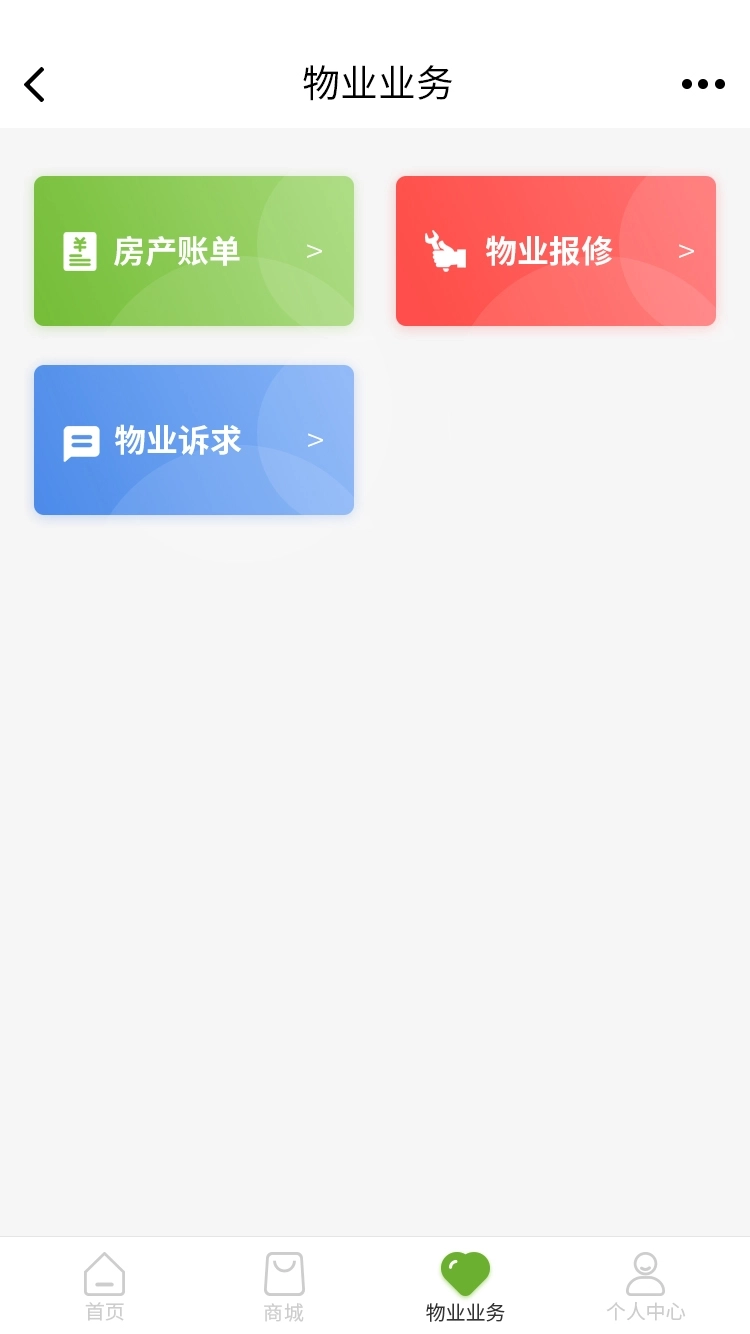Open the 物业报修 red card
The height and width of the screenshot is (1334, 750).
(x=556, y=251)
